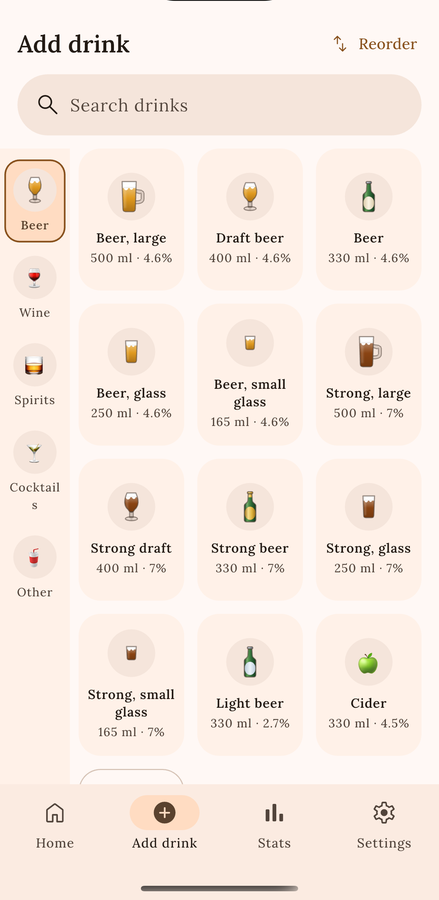This screenshot has height=900, width=439.
Task: Select the Spirits category
Action: (34, 375)
